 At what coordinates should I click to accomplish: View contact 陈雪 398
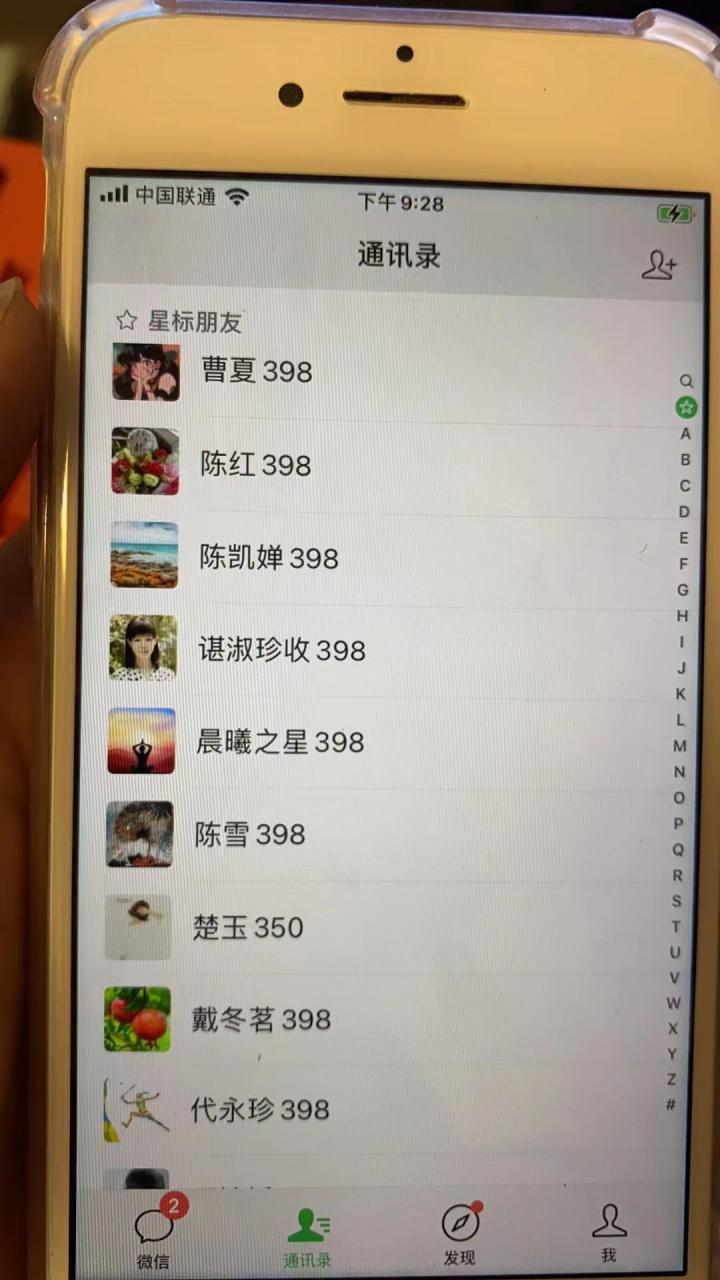click(x=249, y=835)
